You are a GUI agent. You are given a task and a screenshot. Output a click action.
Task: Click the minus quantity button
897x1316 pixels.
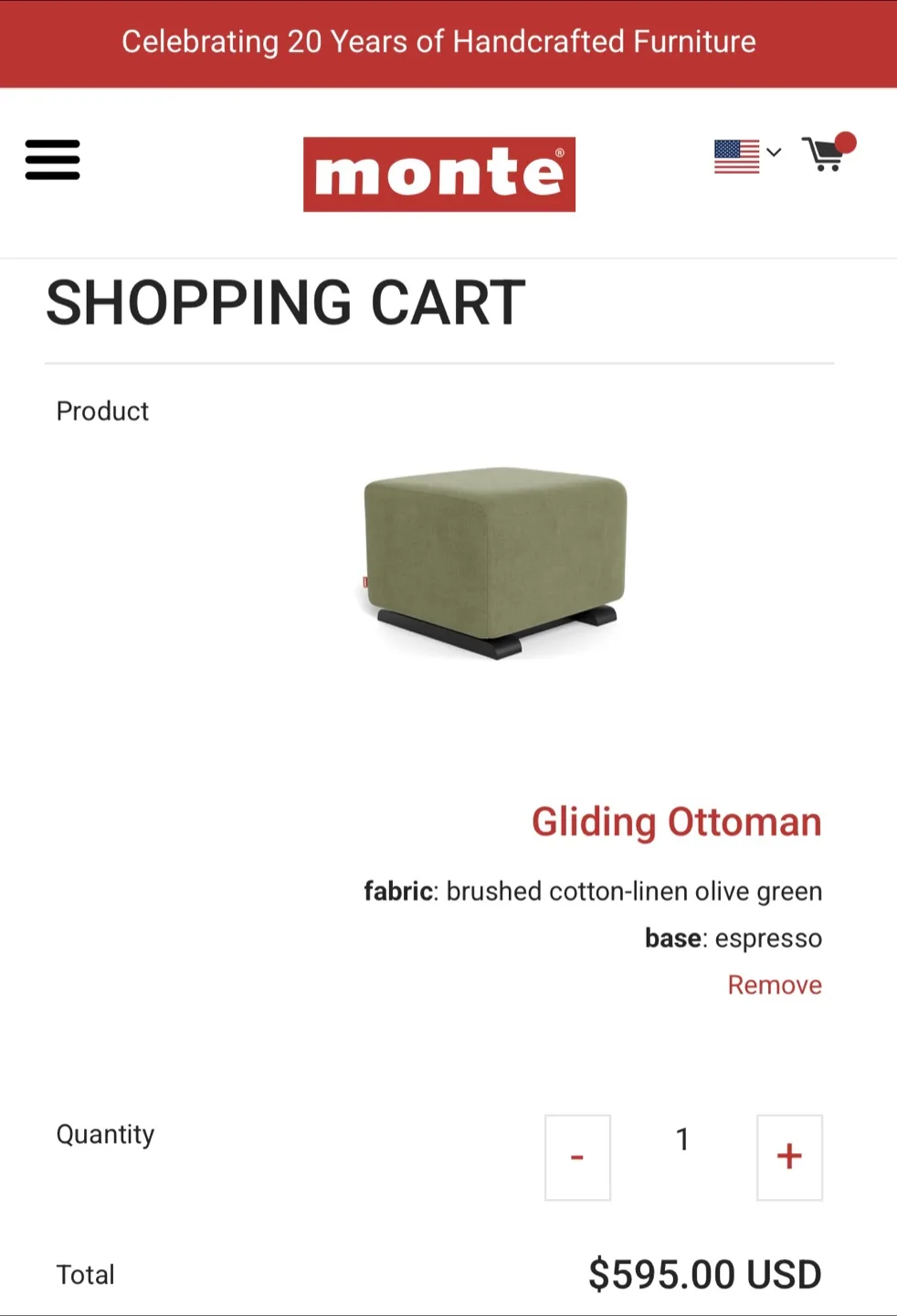pyautogui.click(x=577, y=1157)
